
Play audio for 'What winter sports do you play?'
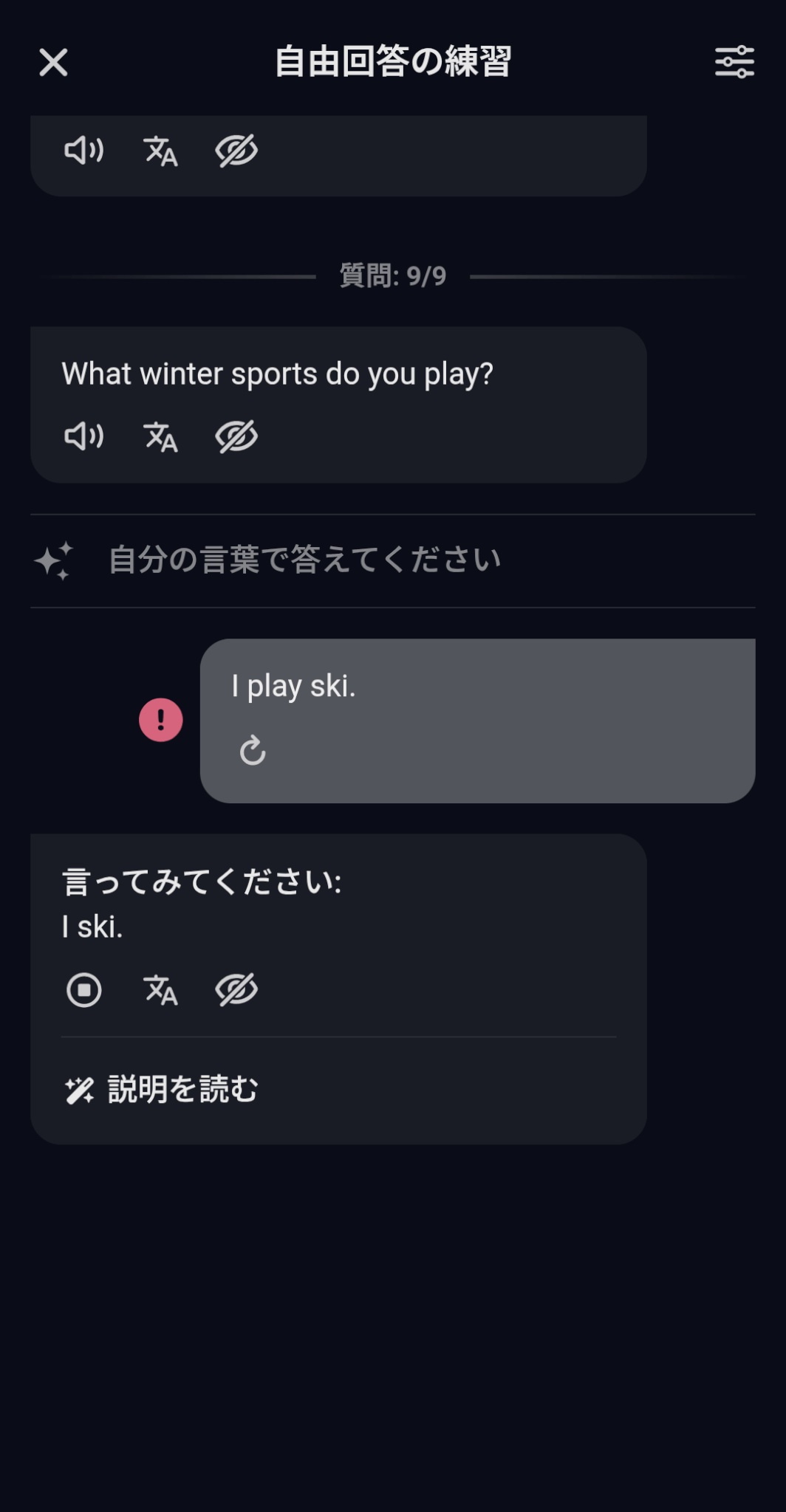pyautogui.click(x=83, y=436)
